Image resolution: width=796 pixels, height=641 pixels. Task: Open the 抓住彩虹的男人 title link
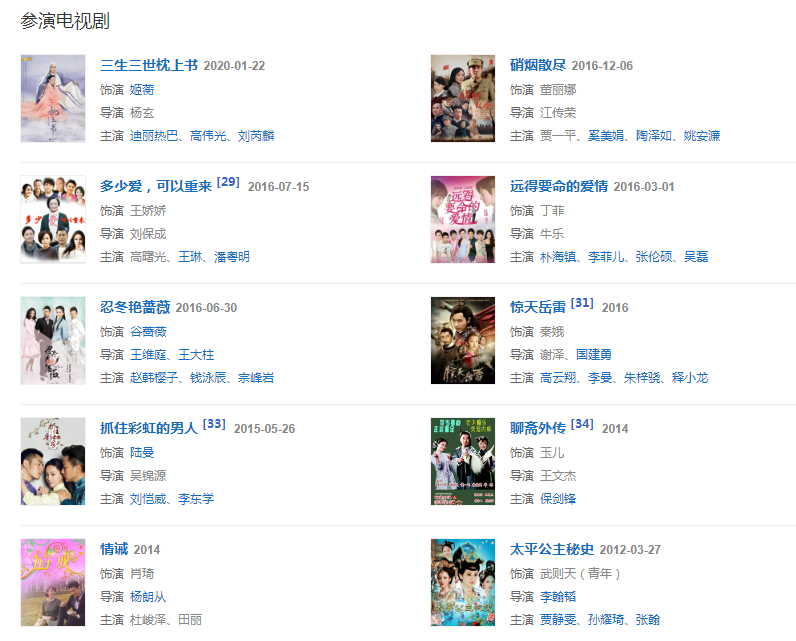click(x=149, y=428)
